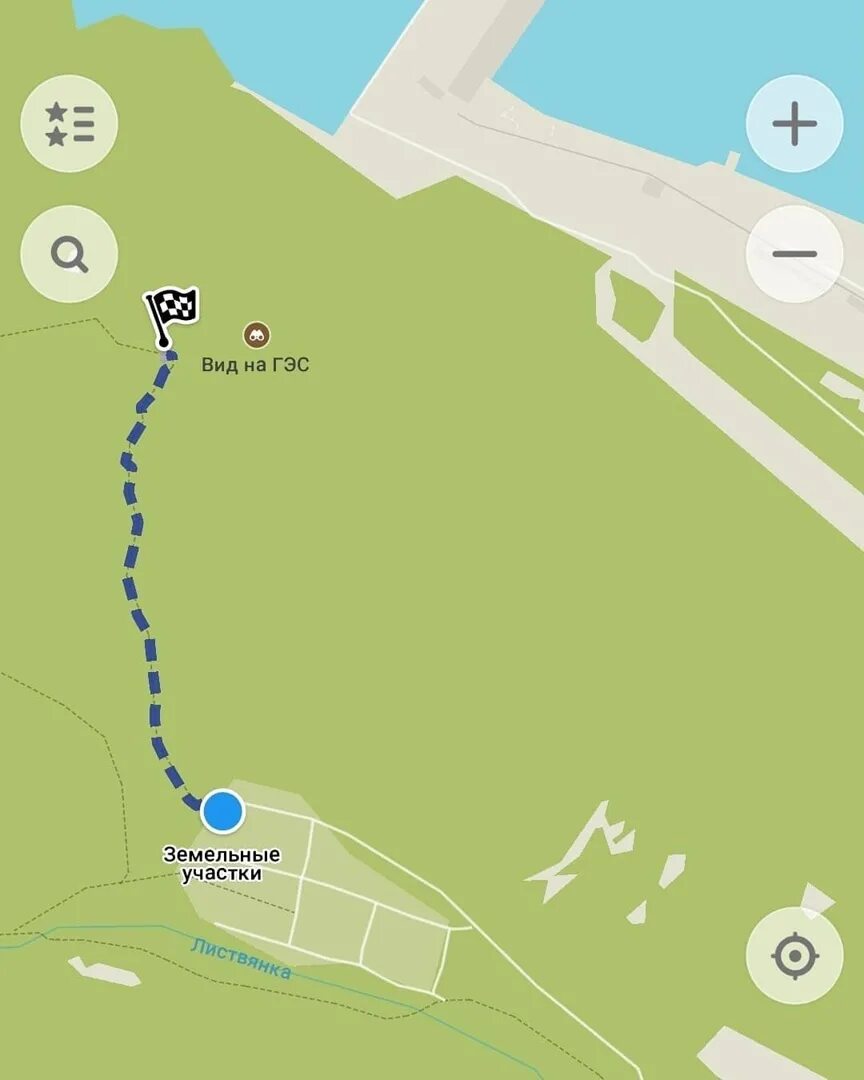
Task: Zoom in with the plus button
Action: click(794, 124)
